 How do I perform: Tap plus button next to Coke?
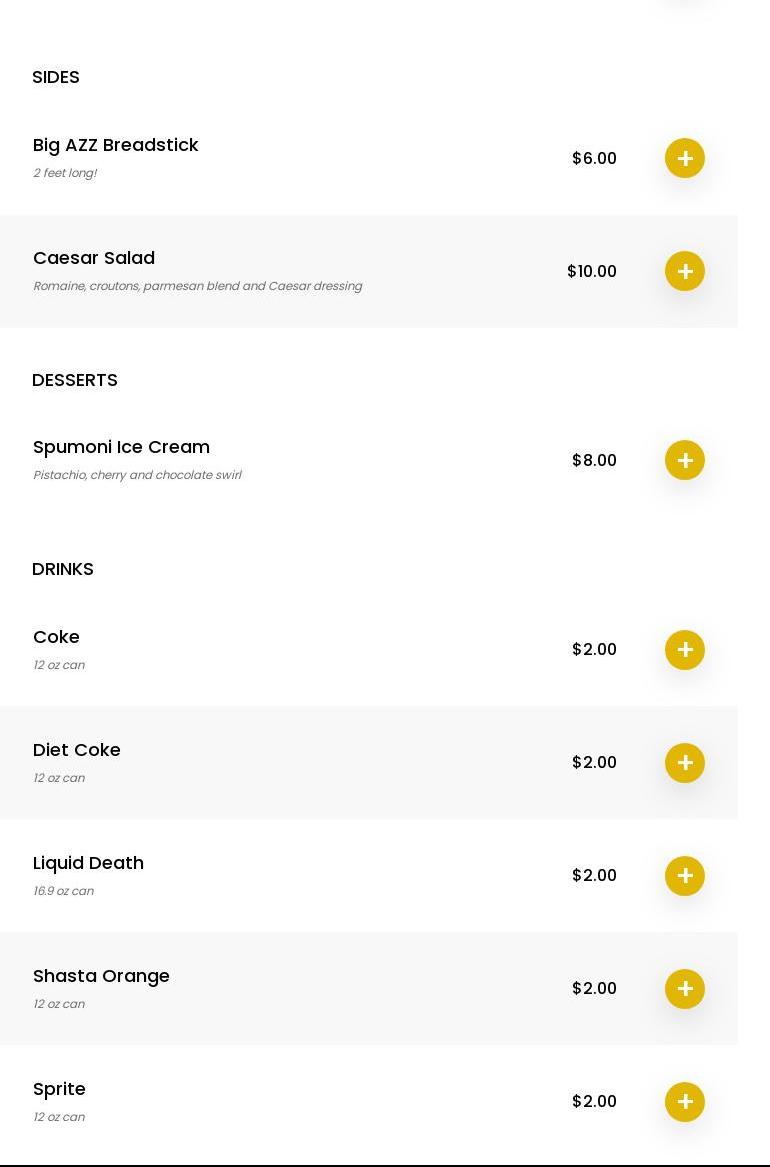(x=685, y=650)
